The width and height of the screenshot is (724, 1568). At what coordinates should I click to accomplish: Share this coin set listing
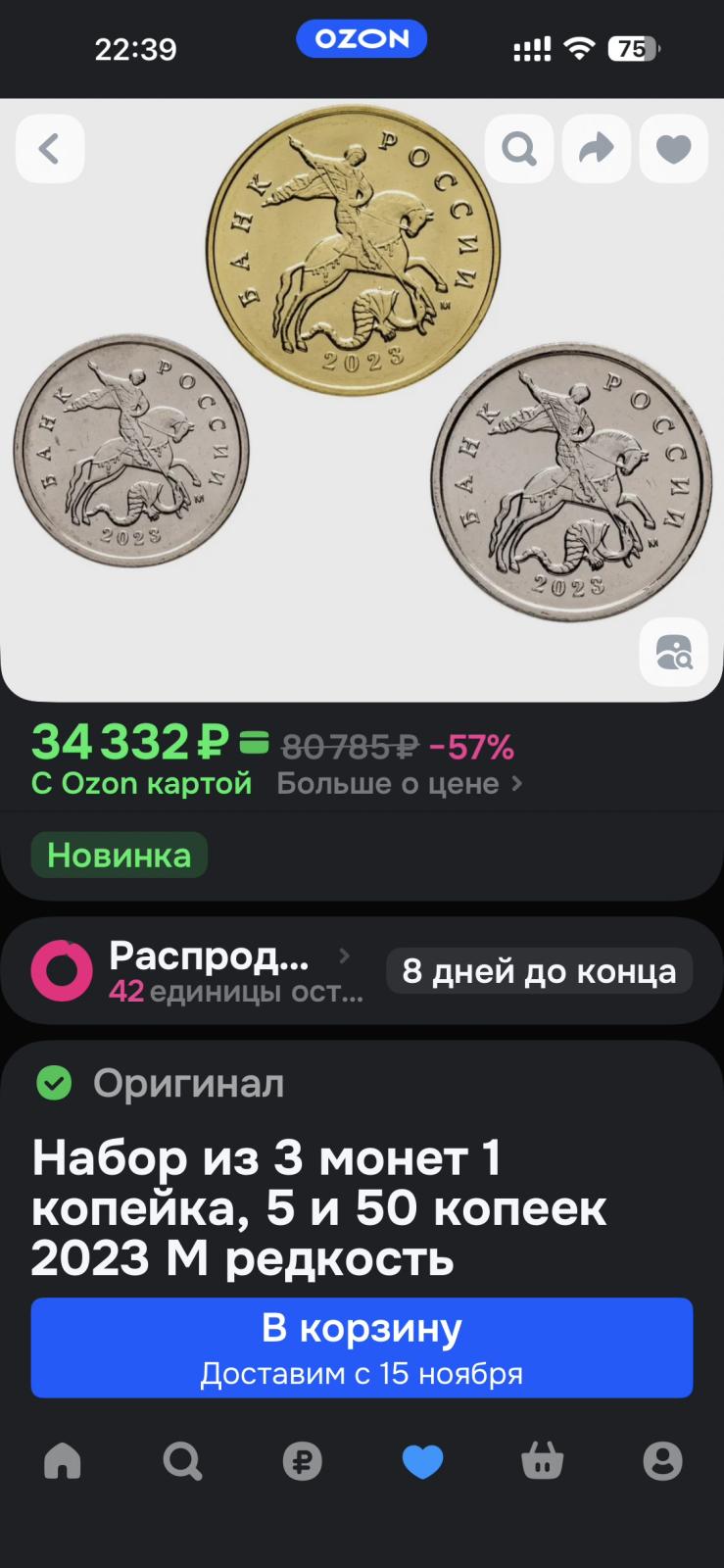(x=596, y=149)
